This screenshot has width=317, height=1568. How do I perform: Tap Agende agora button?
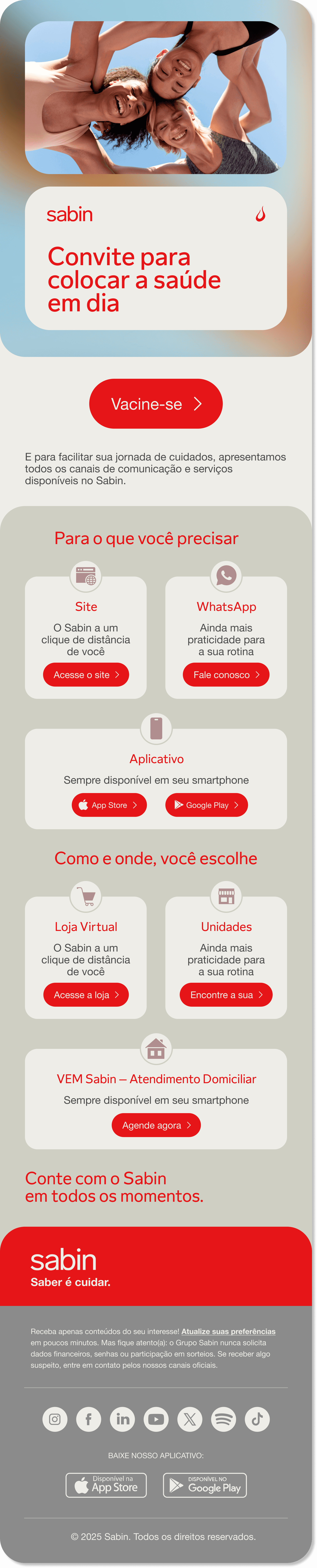point(156,1125)
